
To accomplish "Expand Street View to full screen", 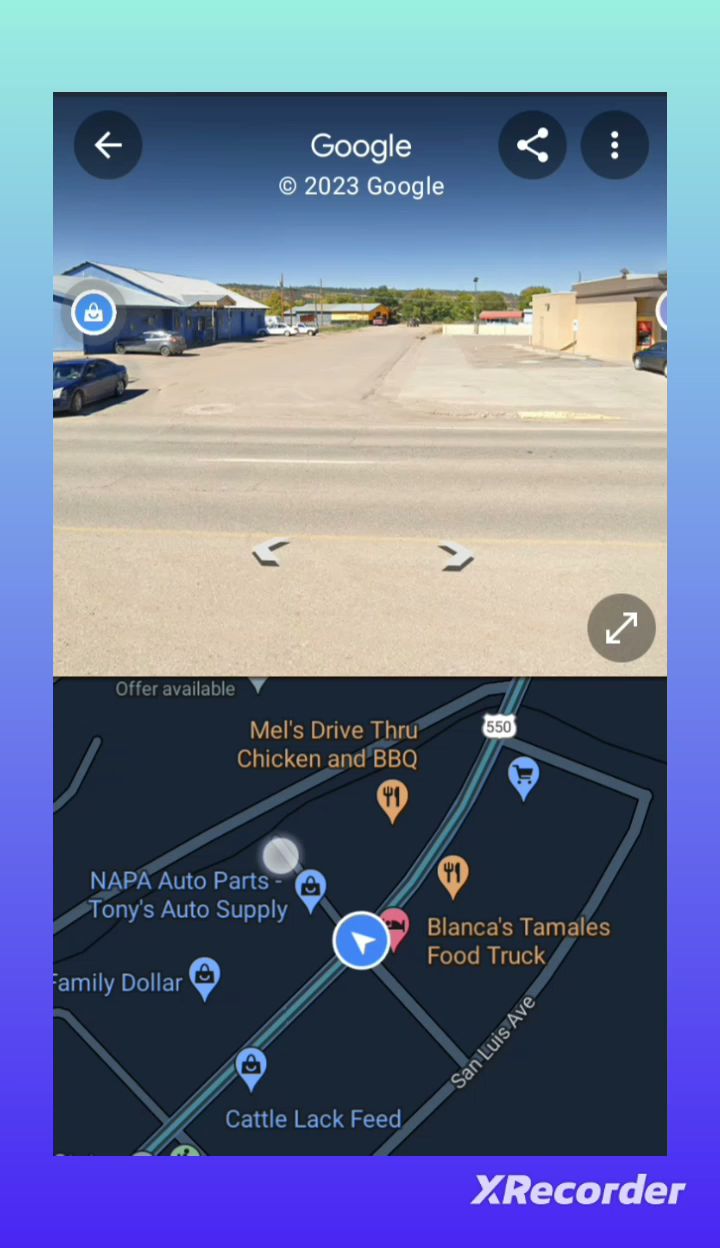I will (x=621, y=628).
